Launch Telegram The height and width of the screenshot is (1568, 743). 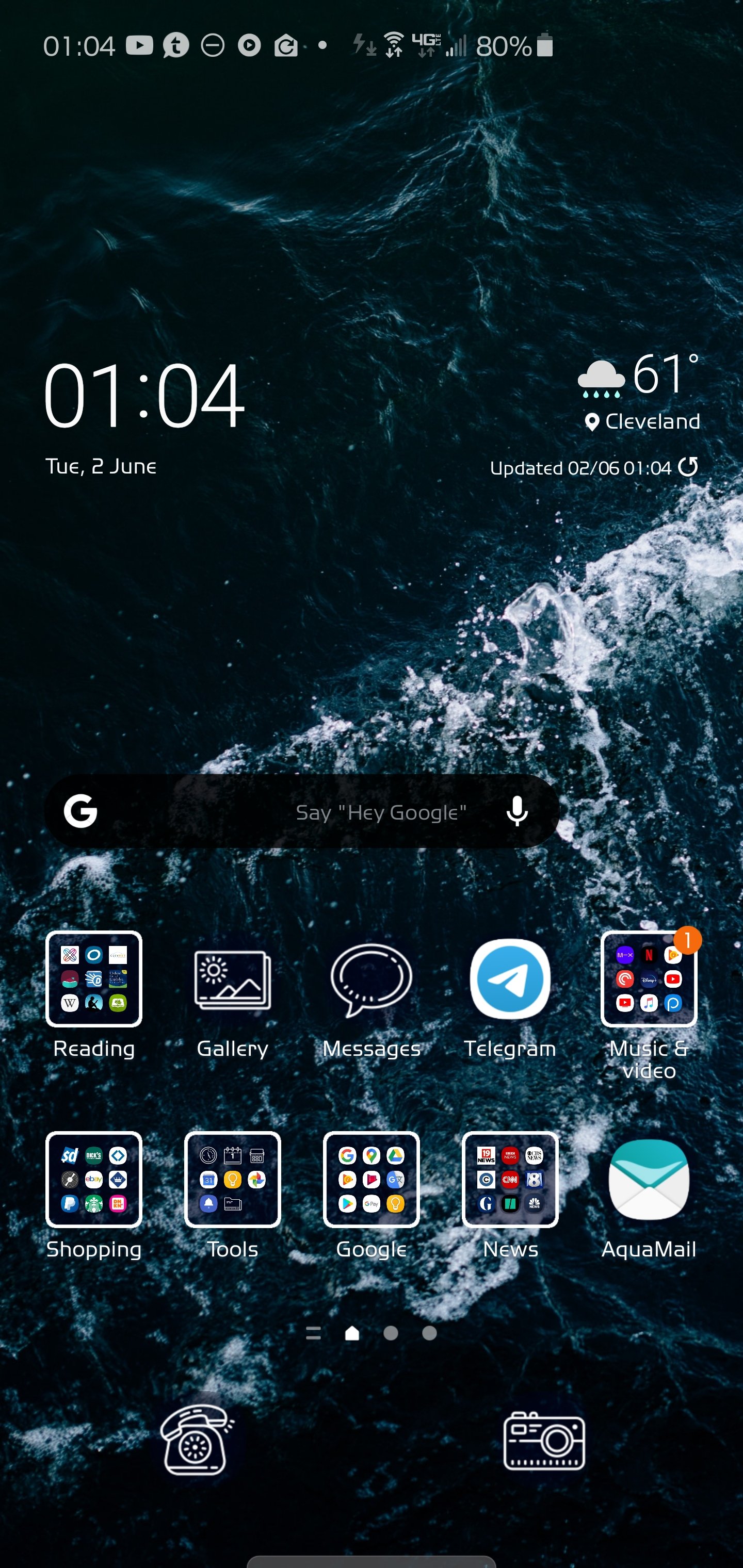[x=510, y=979]
